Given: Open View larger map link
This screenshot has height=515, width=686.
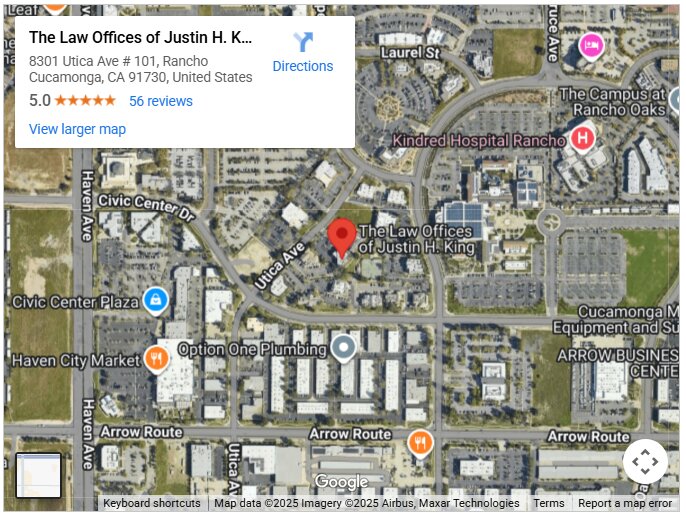Looking at the screenshot, I should pos(77,129).
